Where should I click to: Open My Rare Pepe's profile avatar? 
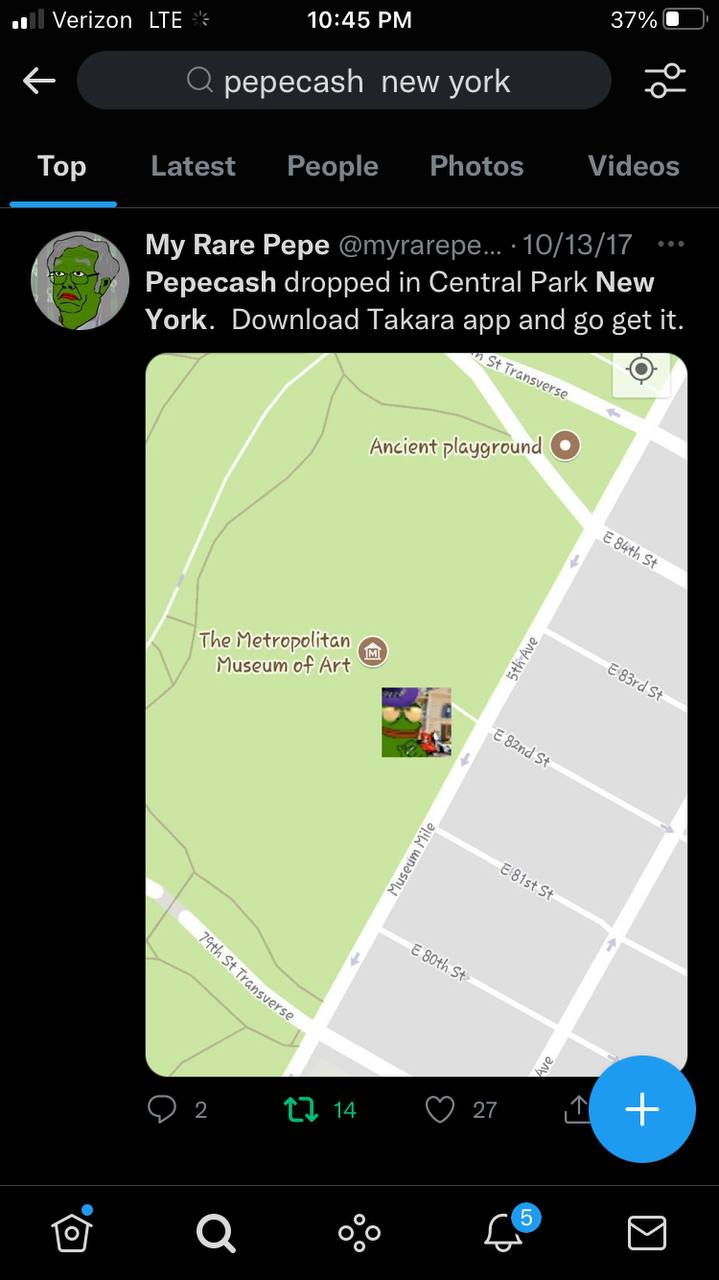pos(80,281)
